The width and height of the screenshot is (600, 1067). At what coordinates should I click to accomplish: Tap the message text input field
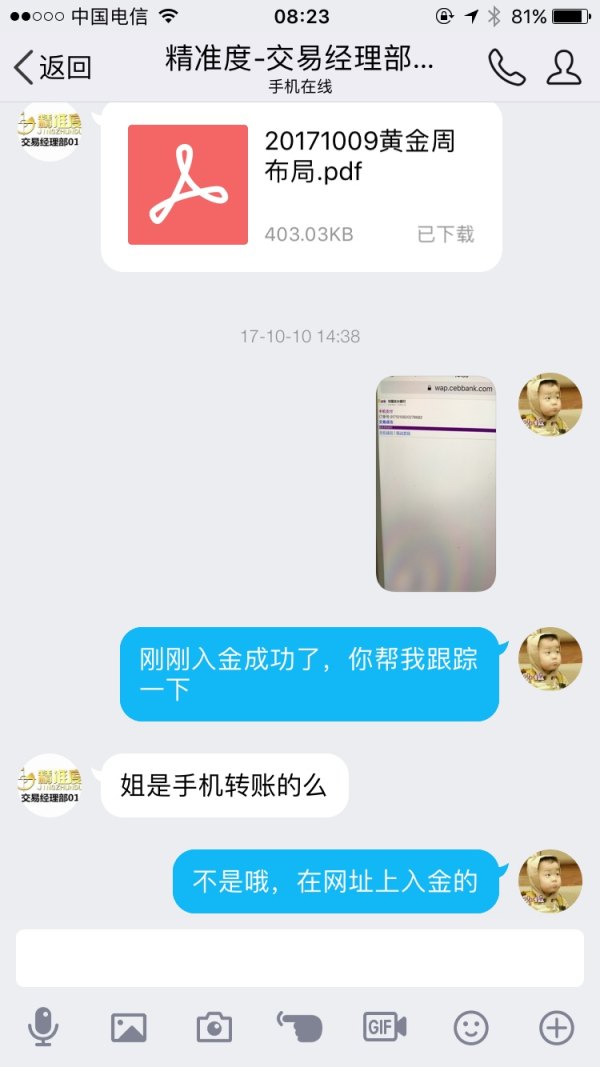(300, 958)
